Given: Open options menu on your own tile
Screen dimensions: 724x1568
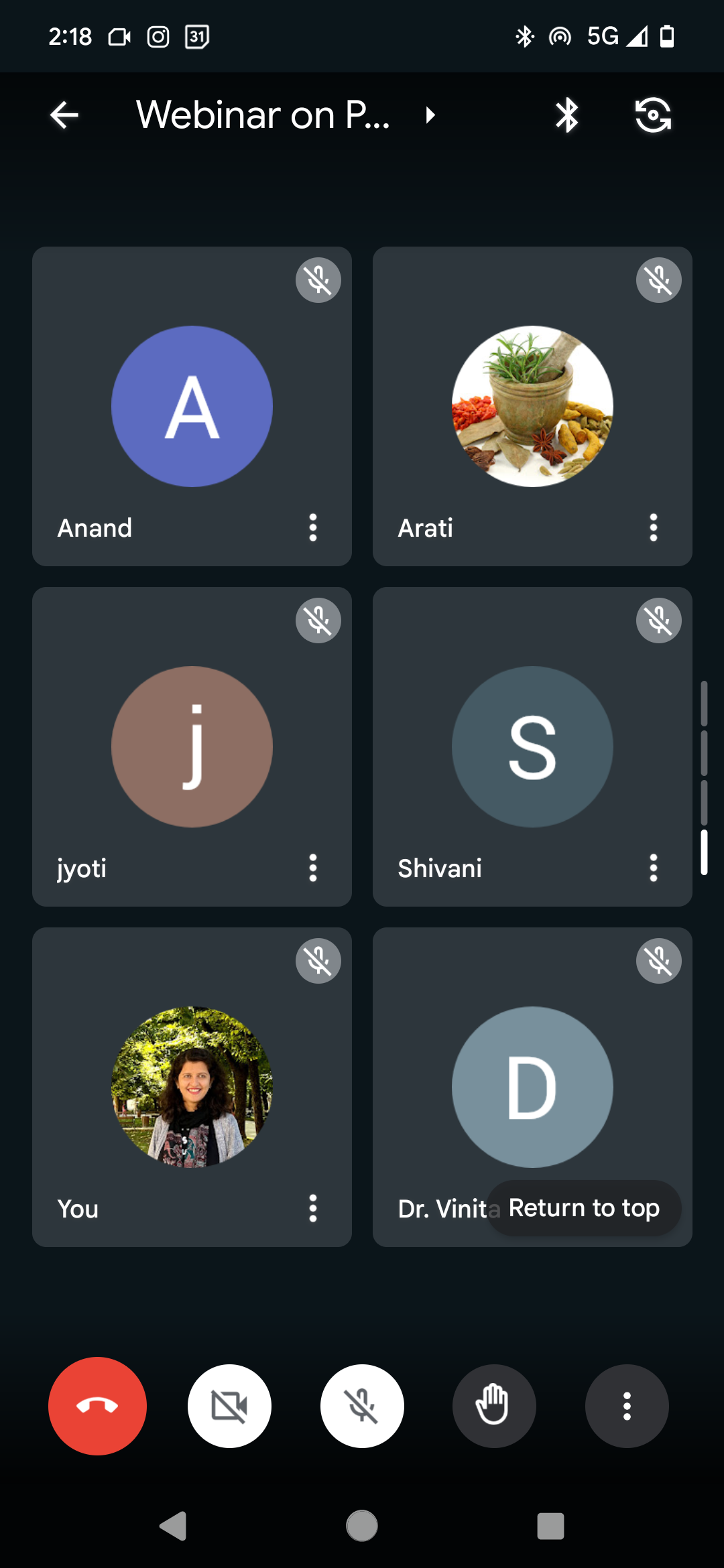Looking at the screenshot, I should click(312, 1209).
